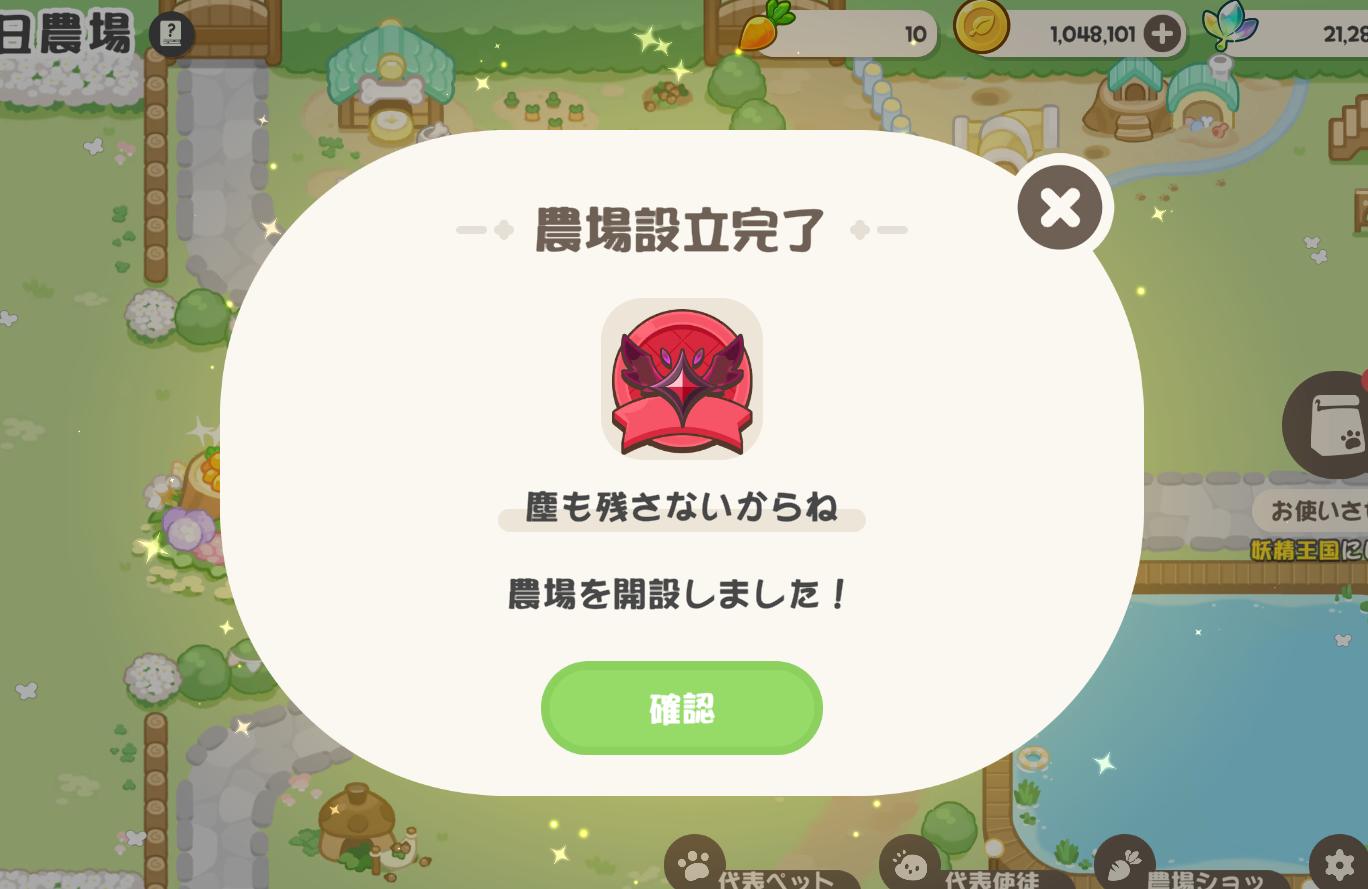This screenshot has height=889, width=1368.
Task: Close the 農場設立完了 dialog
Action: click(x=1060, y=208)
